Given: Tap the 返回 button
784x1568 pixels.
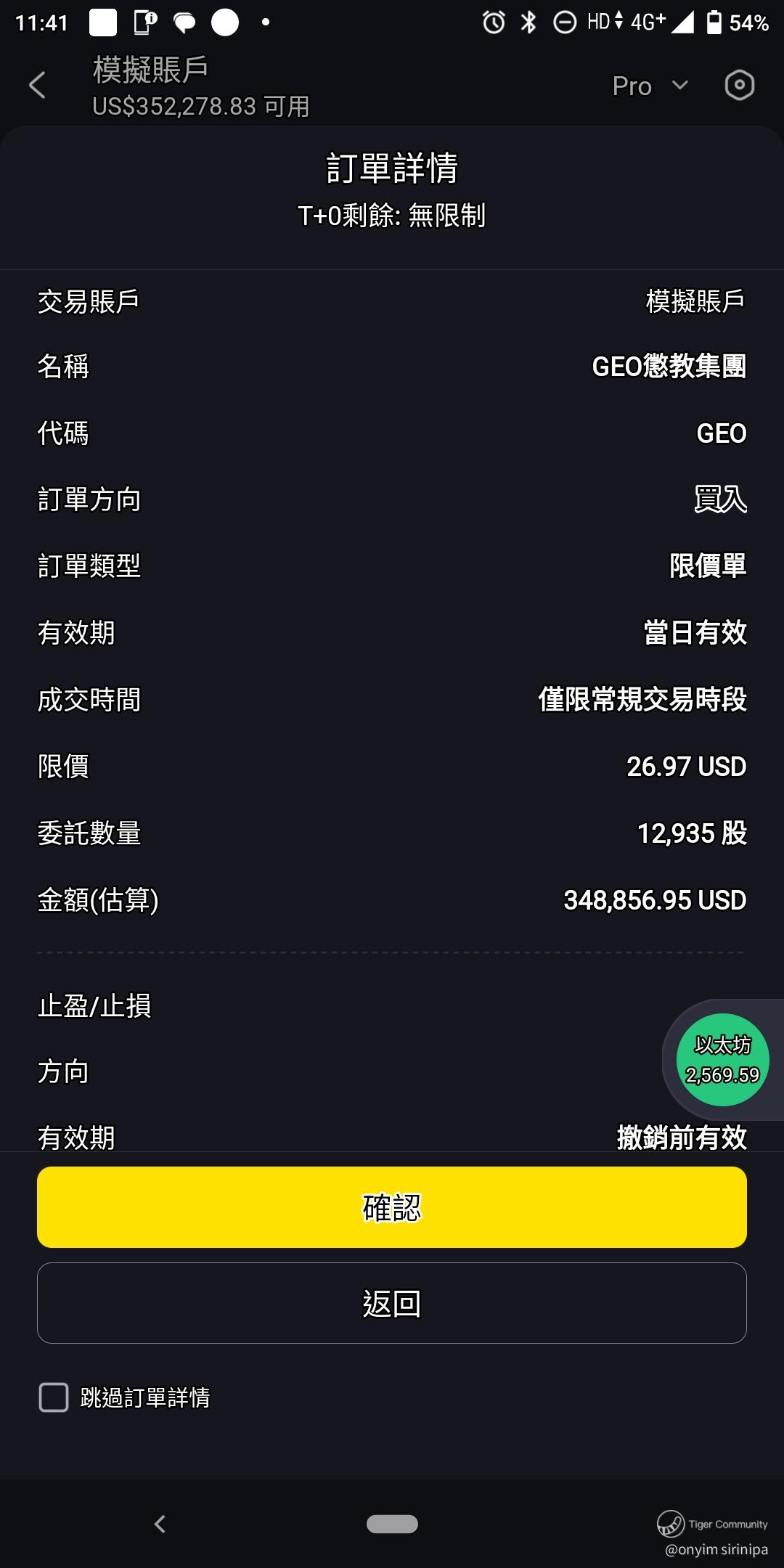Looking at the screenshot, I should (x=392, y=1303).
